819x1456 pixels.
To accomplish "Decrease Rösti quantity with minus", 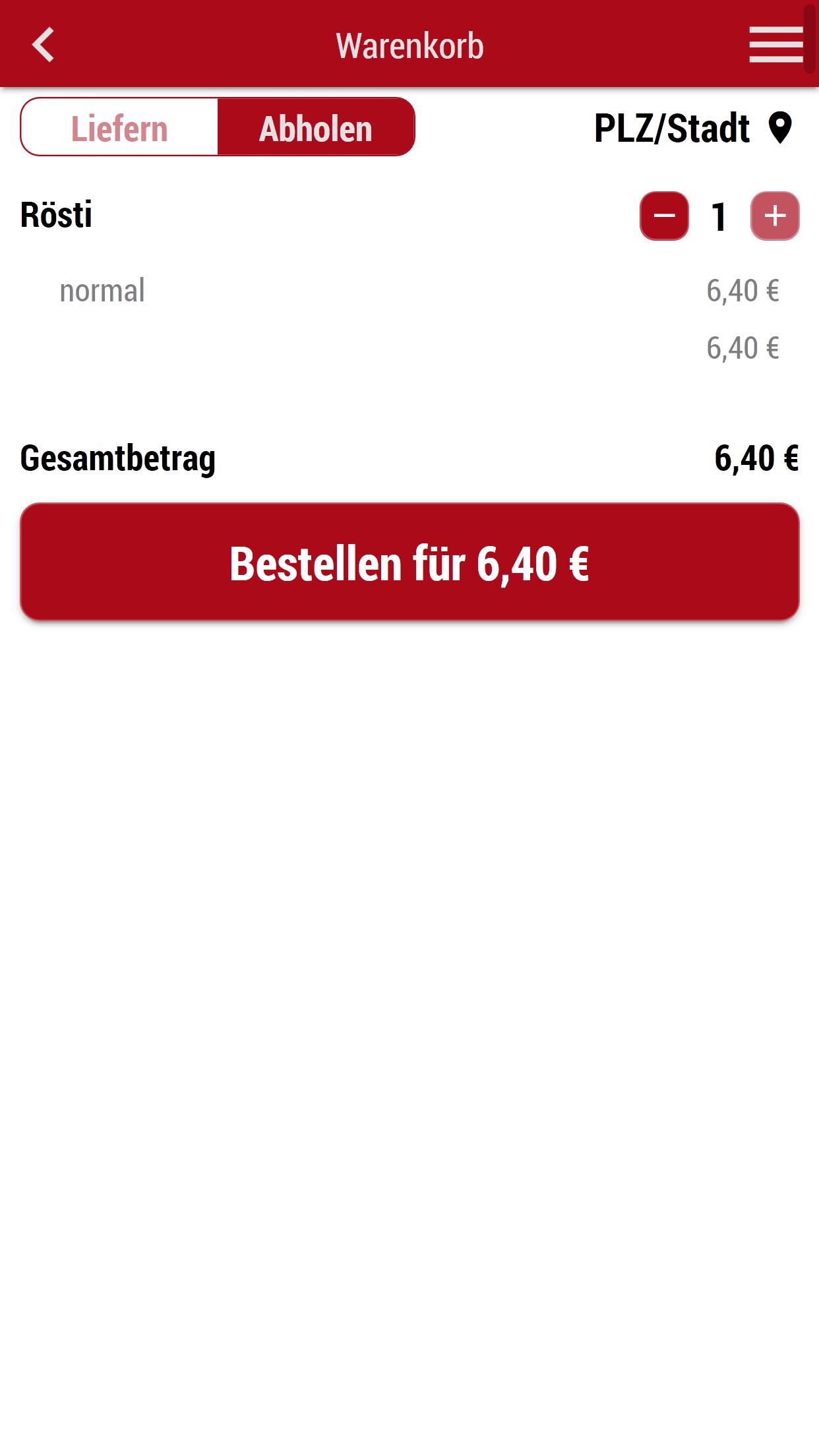I will pyautogui.click(x=664, y=216).
